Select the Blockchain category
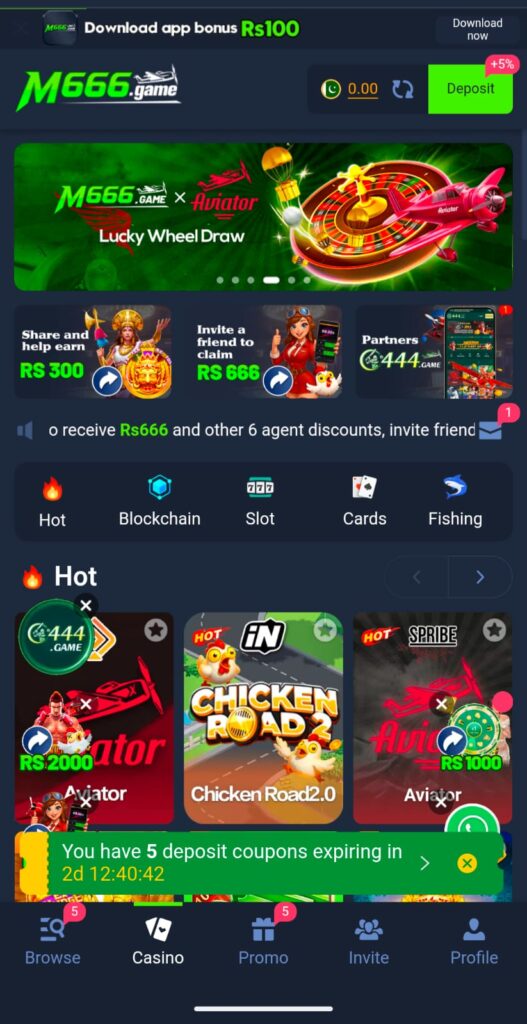Viewport: 527px width, 1024px height. point(159,501)
